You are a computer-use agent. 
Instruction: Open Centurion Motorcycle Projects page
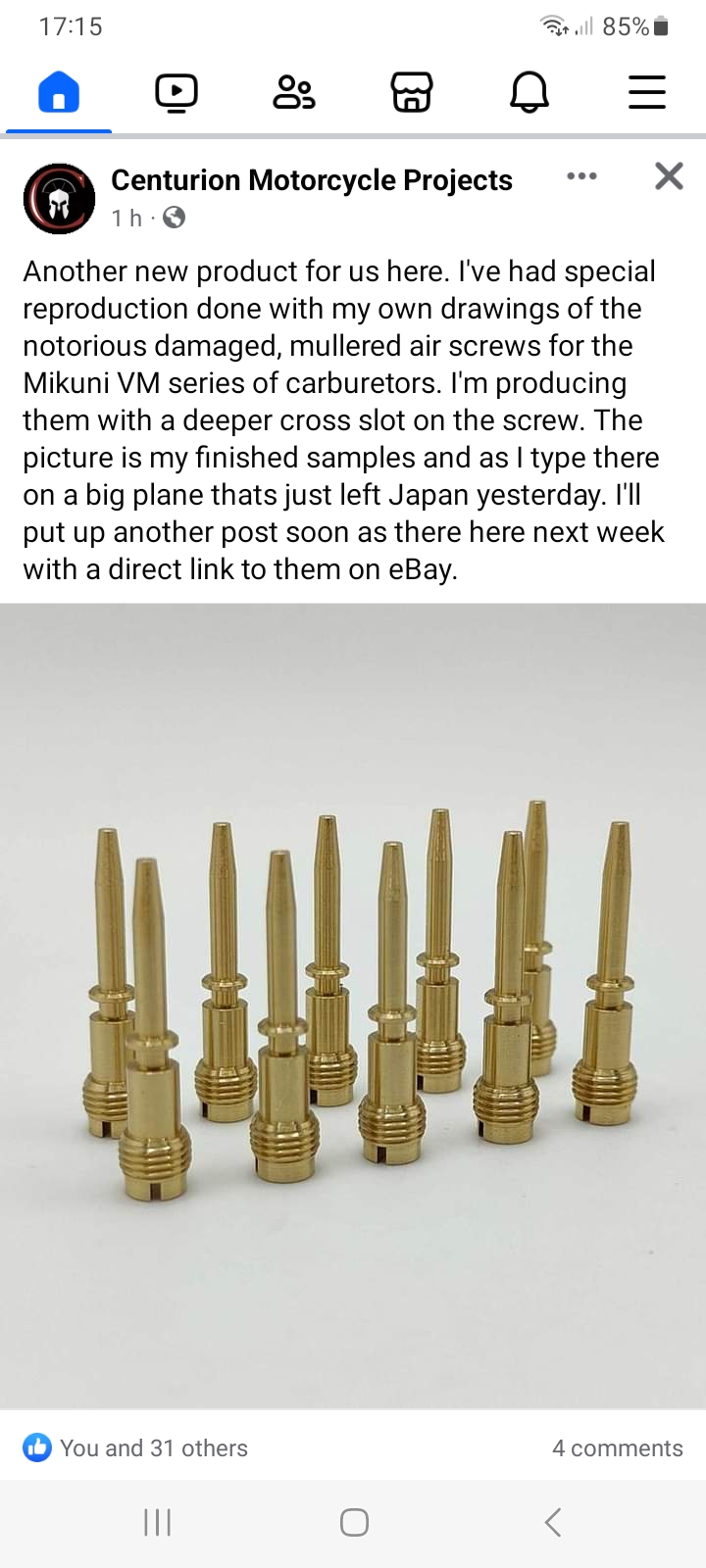(x=312, y=180)
